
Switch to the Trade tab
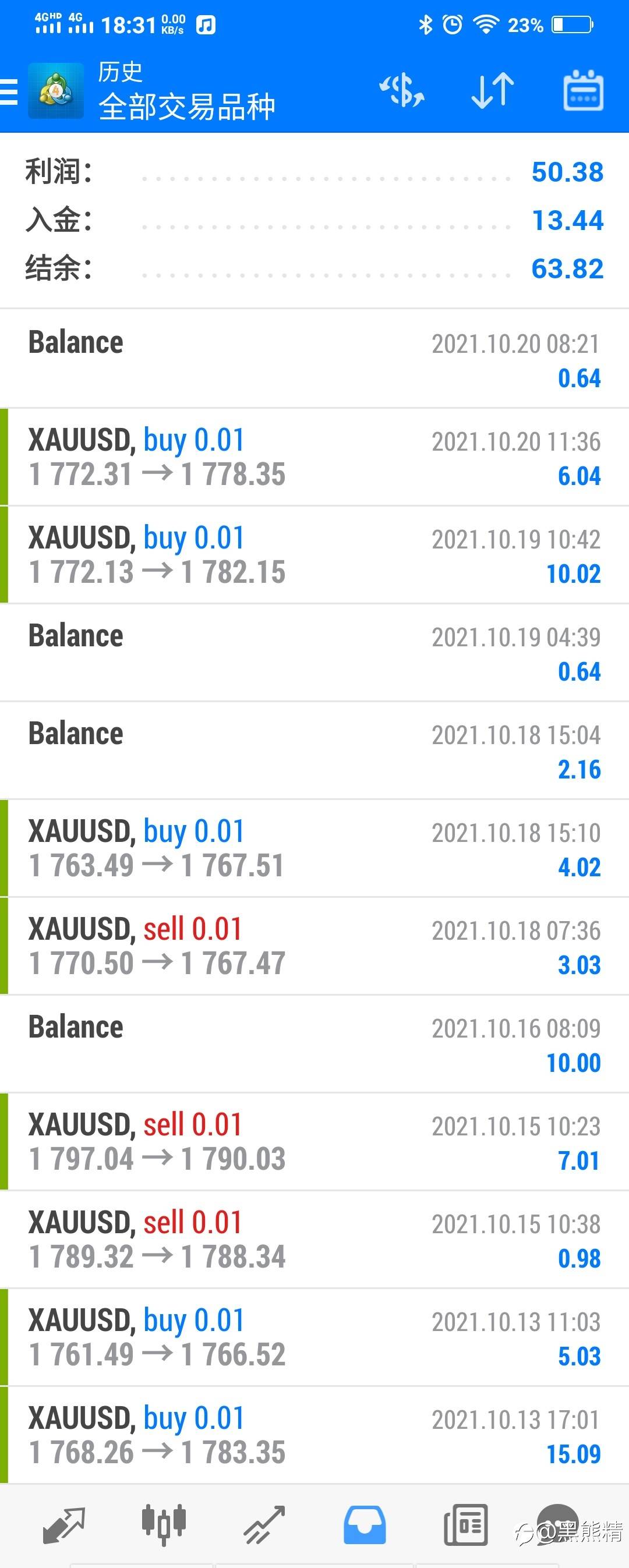click(x=264, y=1525)
